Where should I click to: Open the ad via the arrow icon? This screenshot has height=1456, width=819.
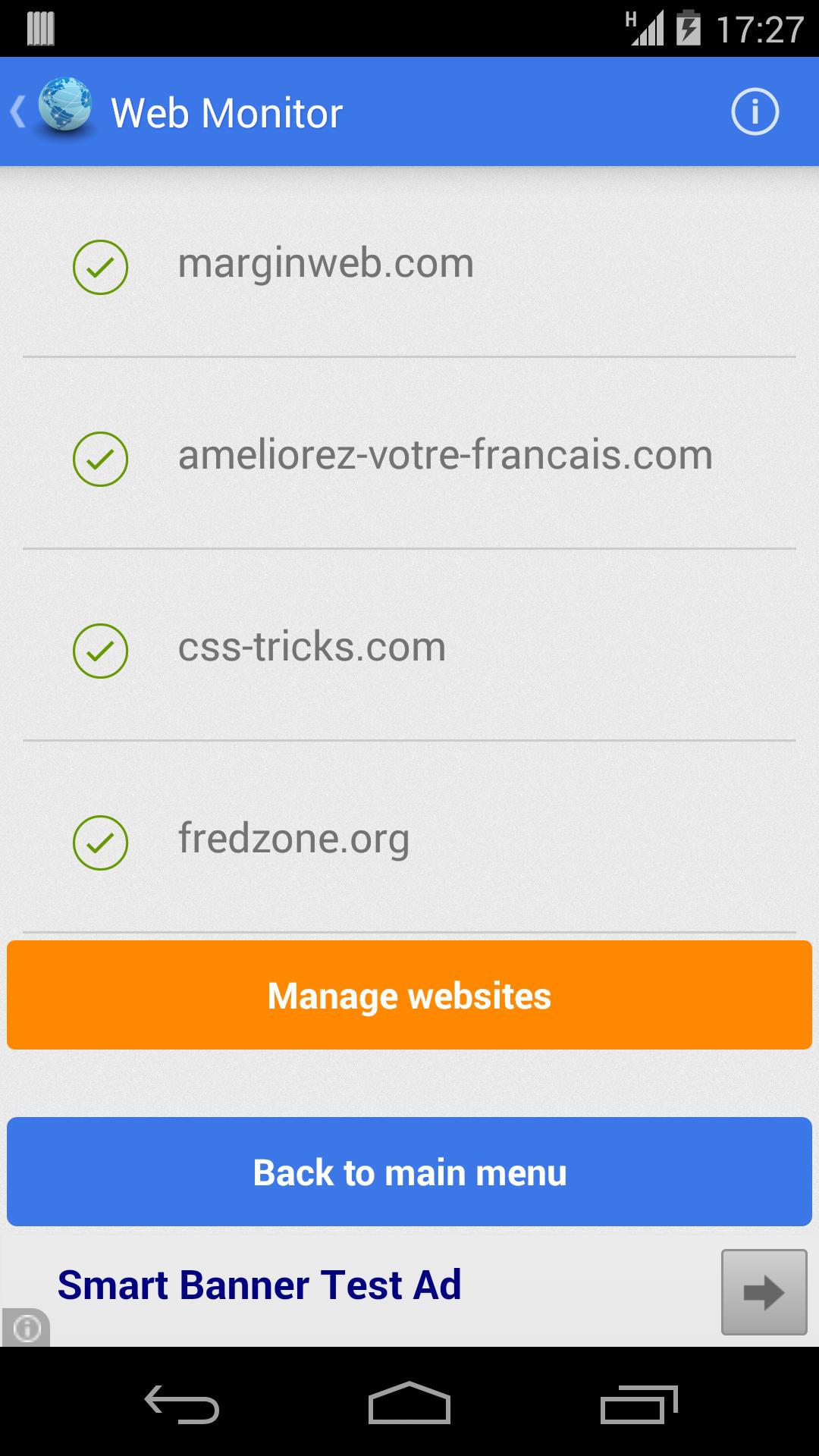coord(764,1291)
